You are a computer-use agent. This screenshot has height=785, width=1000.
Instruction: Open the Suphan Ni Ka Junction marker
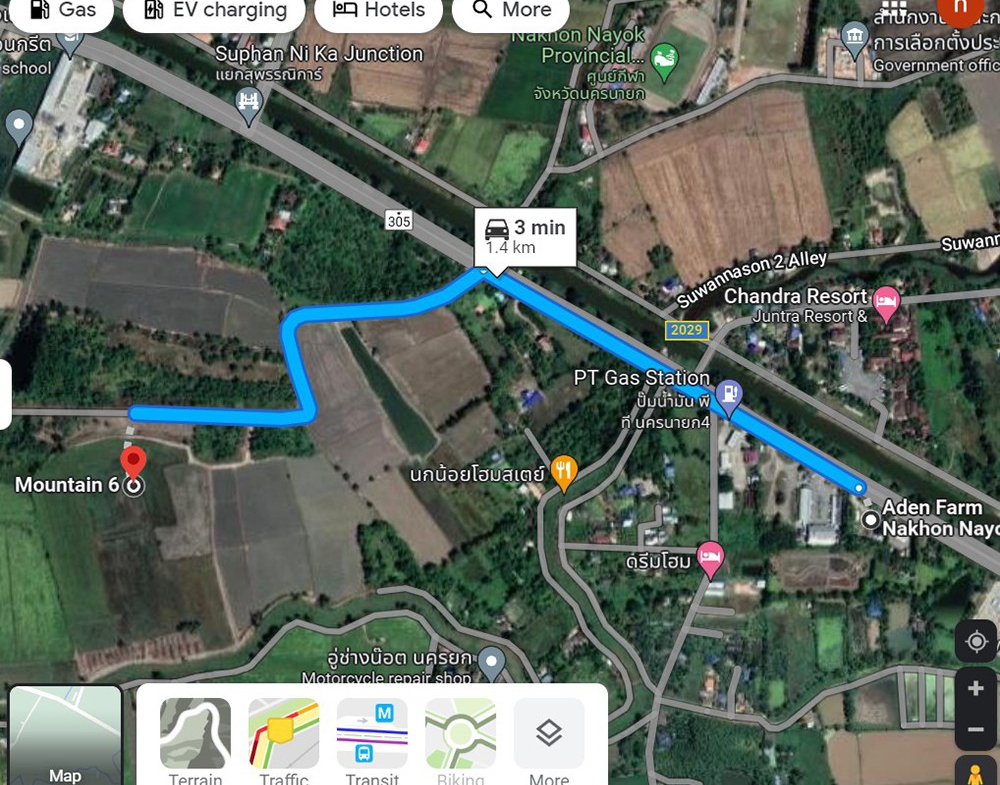[248, 100]
